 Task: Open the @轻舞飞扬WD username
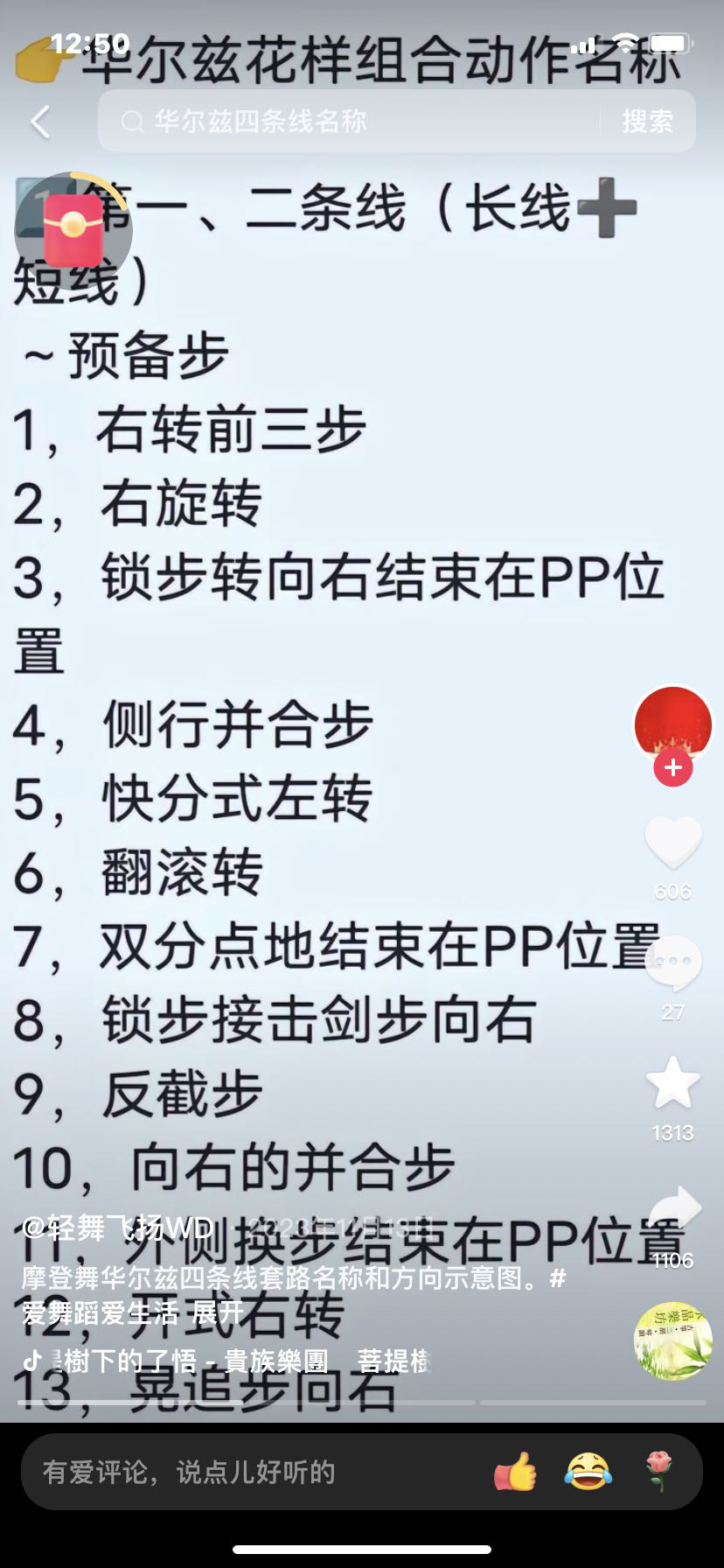(117, 1228)
